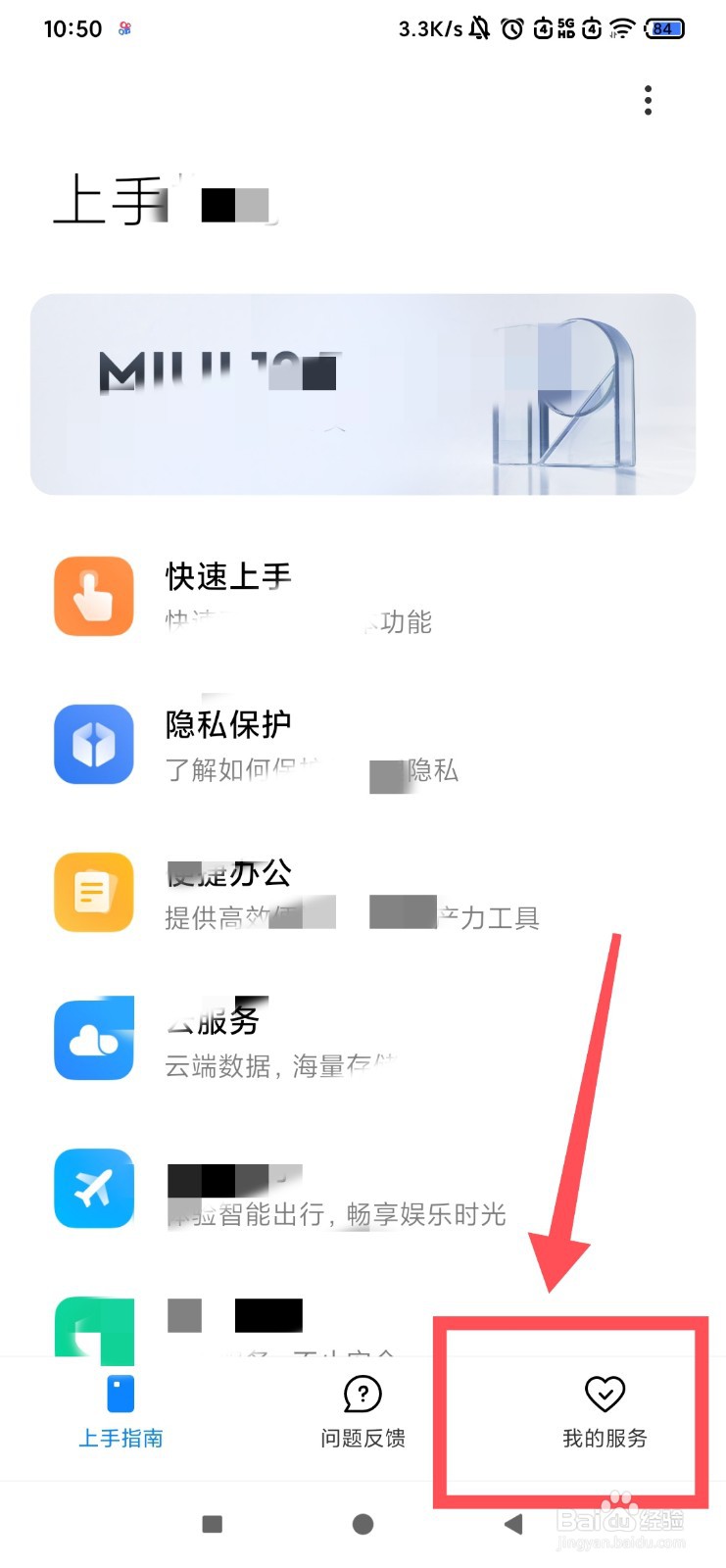
Task: Open the three-dot overflow menu
Action: 648,99
